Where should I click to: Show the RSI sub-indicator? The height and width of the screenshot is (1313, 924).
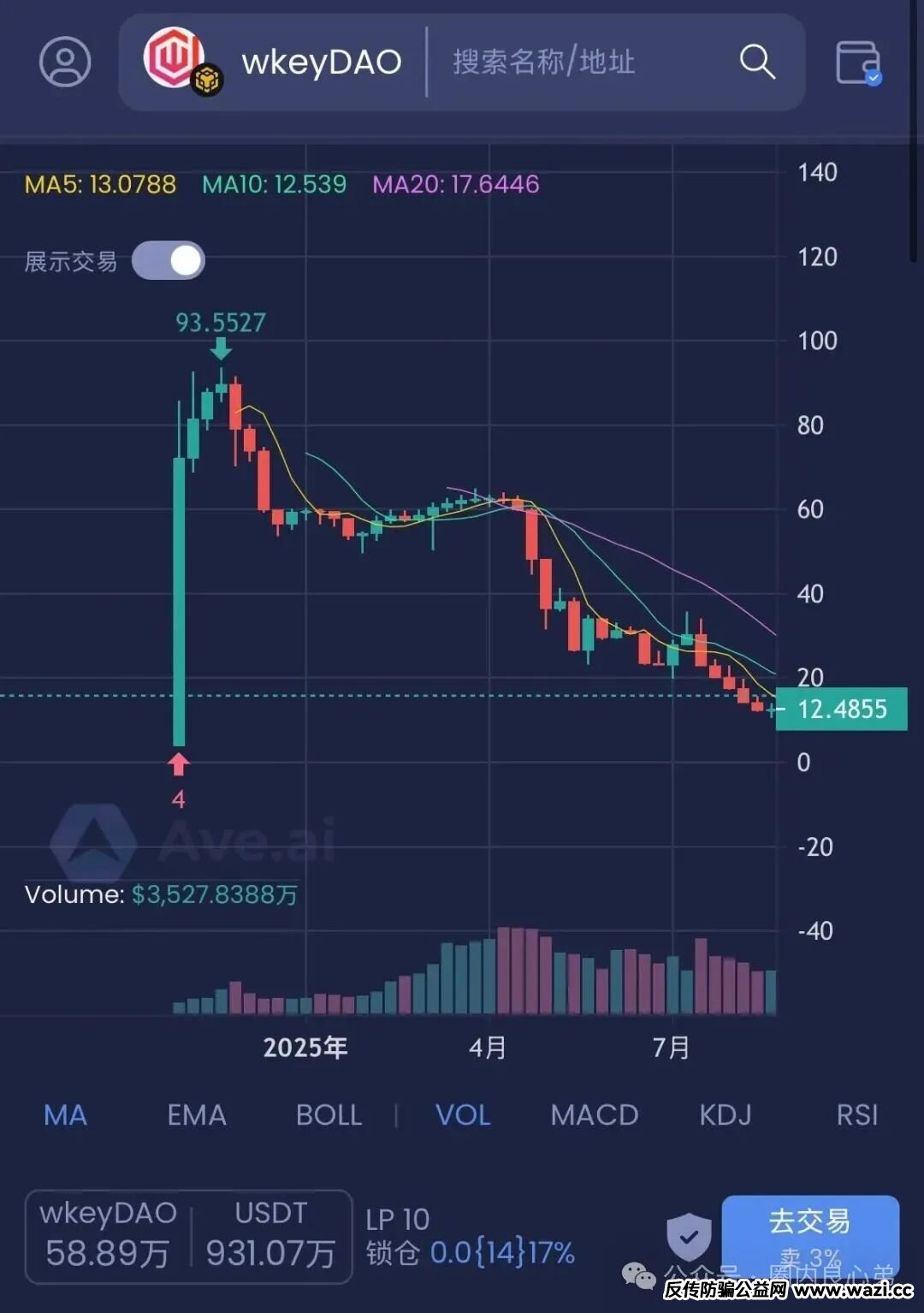pos(856,1115)
